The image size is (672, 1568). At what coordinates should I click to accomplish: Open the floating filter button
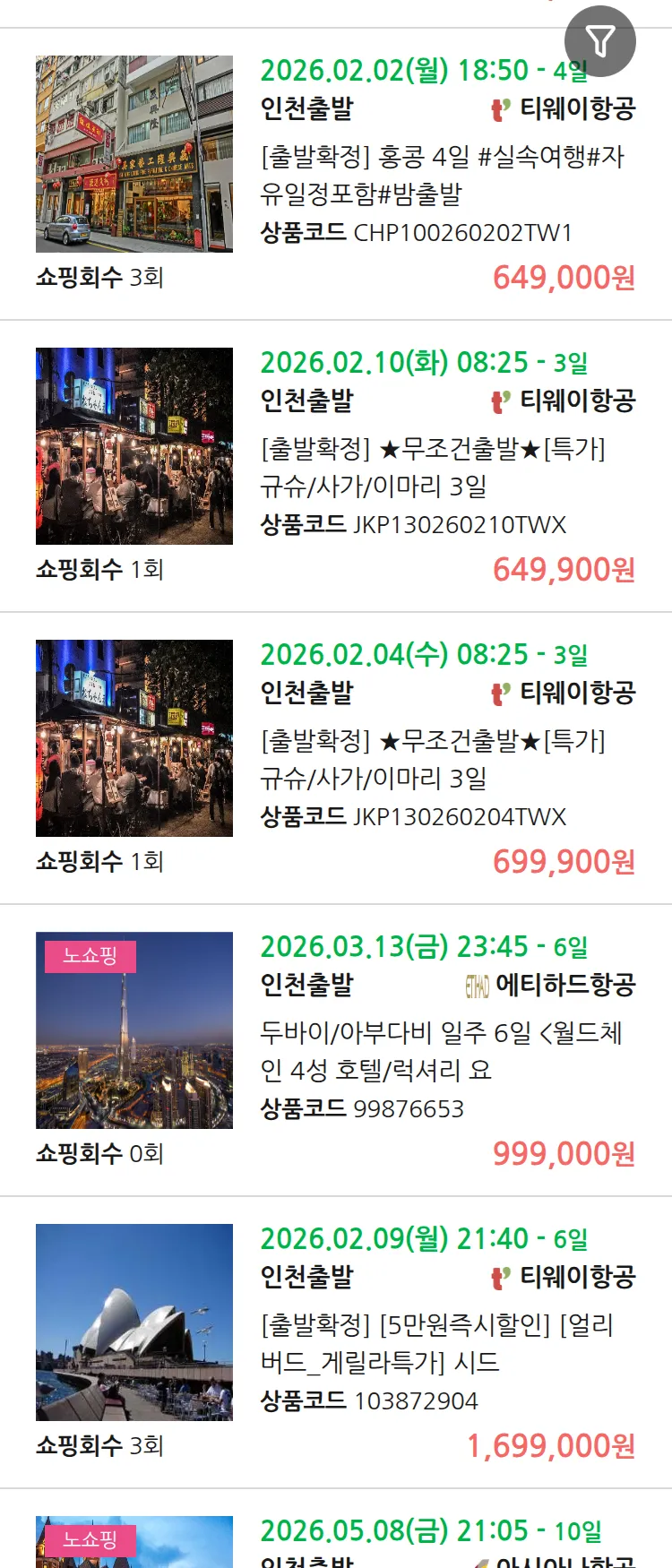599,41
